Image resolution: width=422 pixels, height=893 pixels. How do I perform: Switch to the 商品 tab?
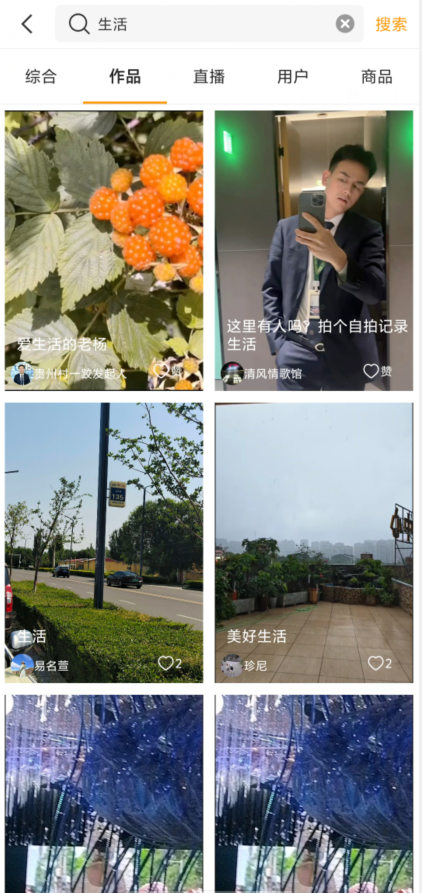tap(376, 76)
